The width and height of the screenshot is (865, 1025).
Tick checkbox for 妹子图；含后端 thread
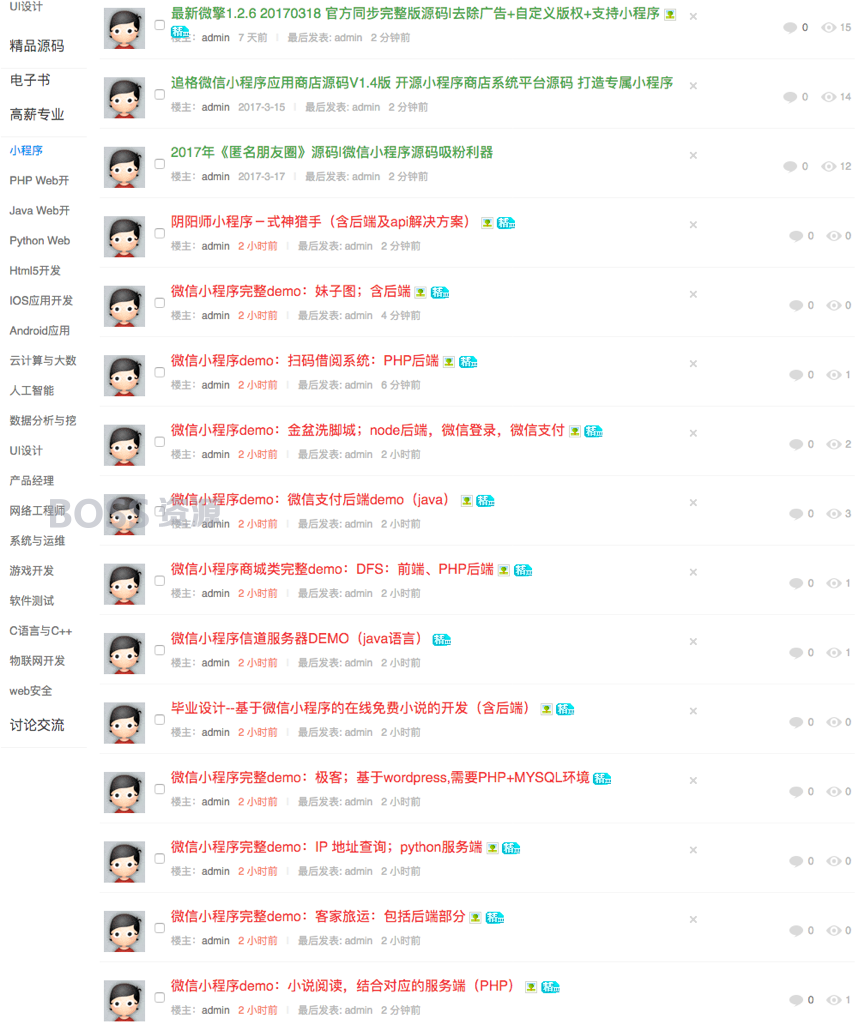click(159, 303)
